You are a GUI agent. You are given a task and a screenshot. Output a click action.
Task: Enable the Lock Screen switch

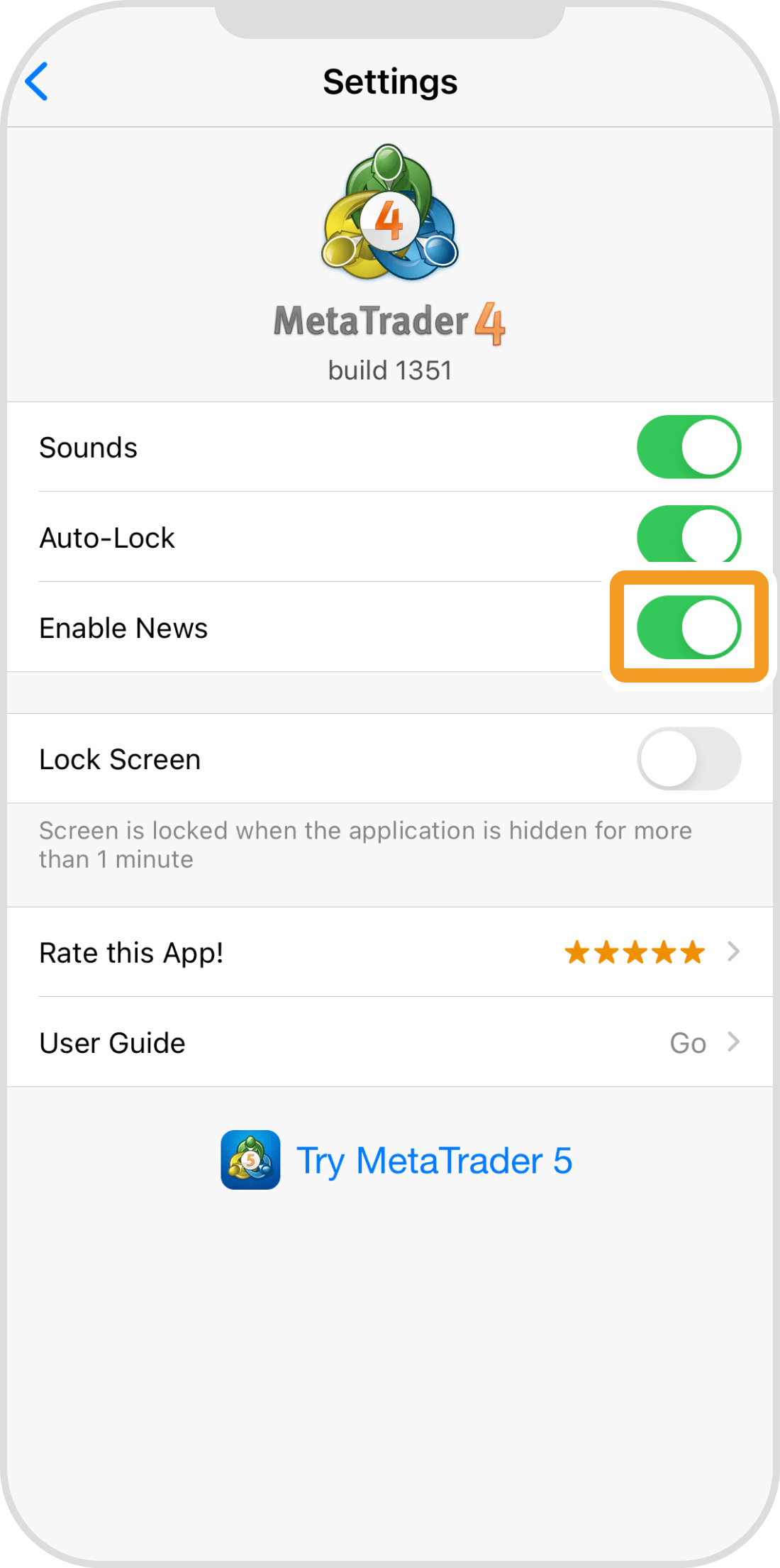[x=688, y=758]
